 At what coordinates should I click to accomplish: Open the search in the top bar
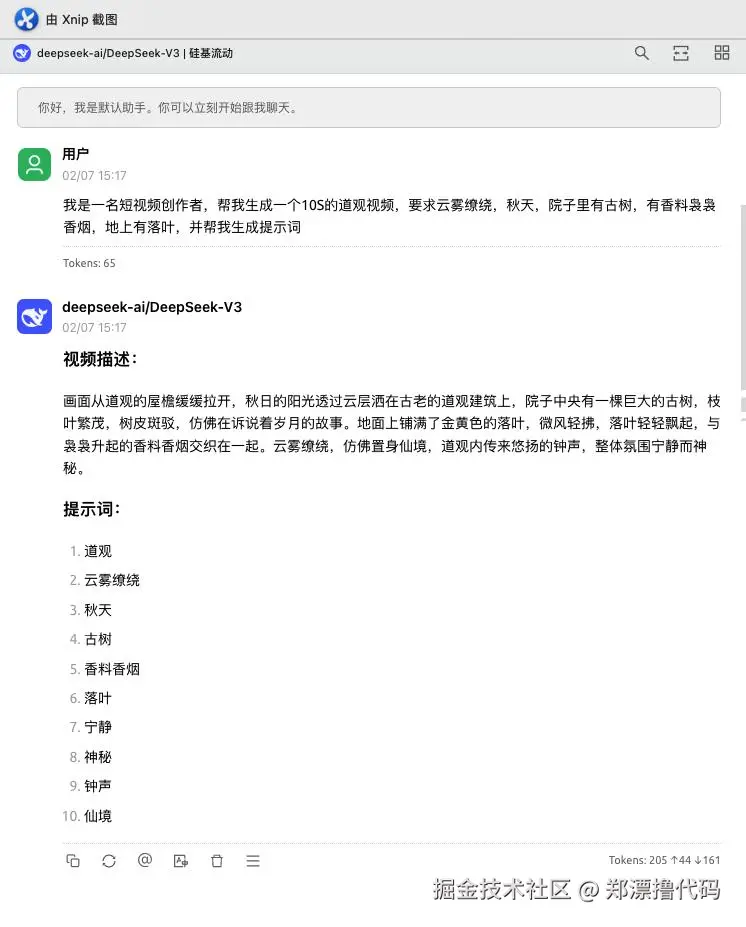click(x=642, y=53)
